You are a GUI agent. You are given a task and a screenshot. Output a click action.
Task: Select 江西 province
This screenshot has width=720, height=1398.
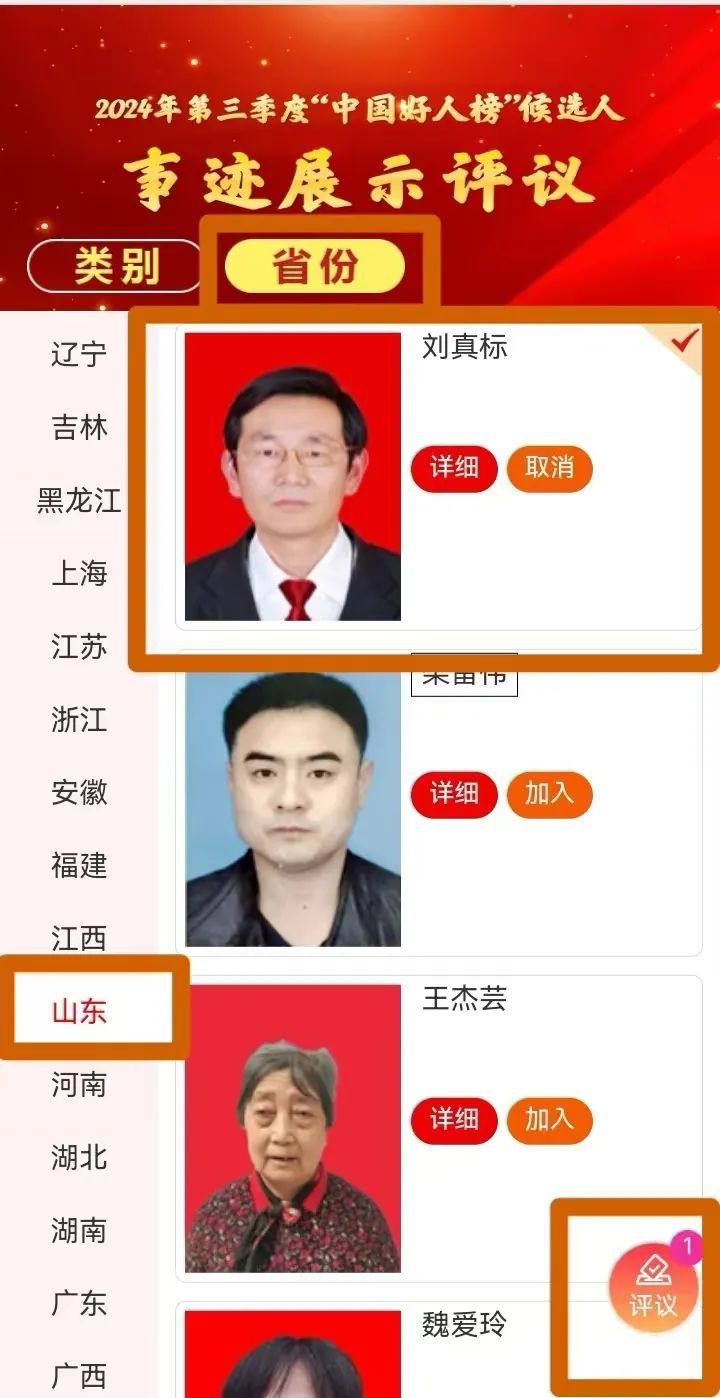pyautogui.click(x=79, y=939)
